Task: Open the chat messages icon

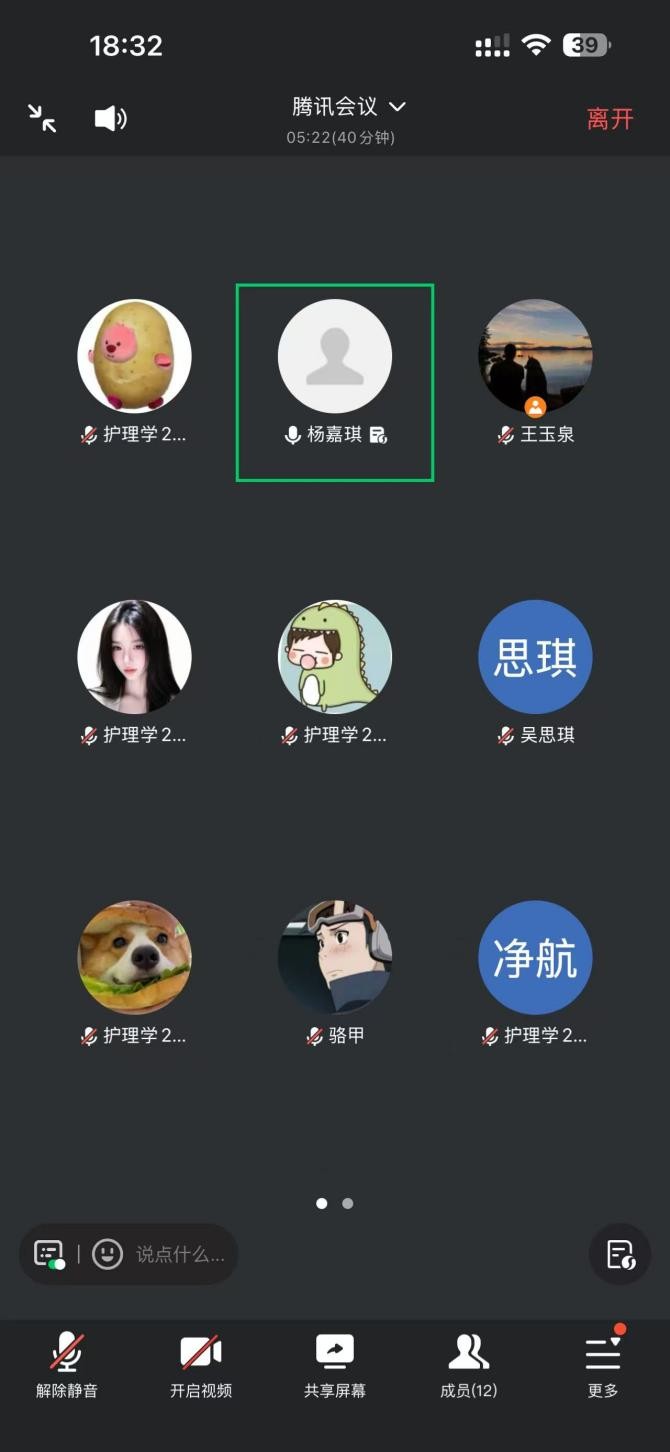Action: pyautogui.click(x=49, y=1254)
